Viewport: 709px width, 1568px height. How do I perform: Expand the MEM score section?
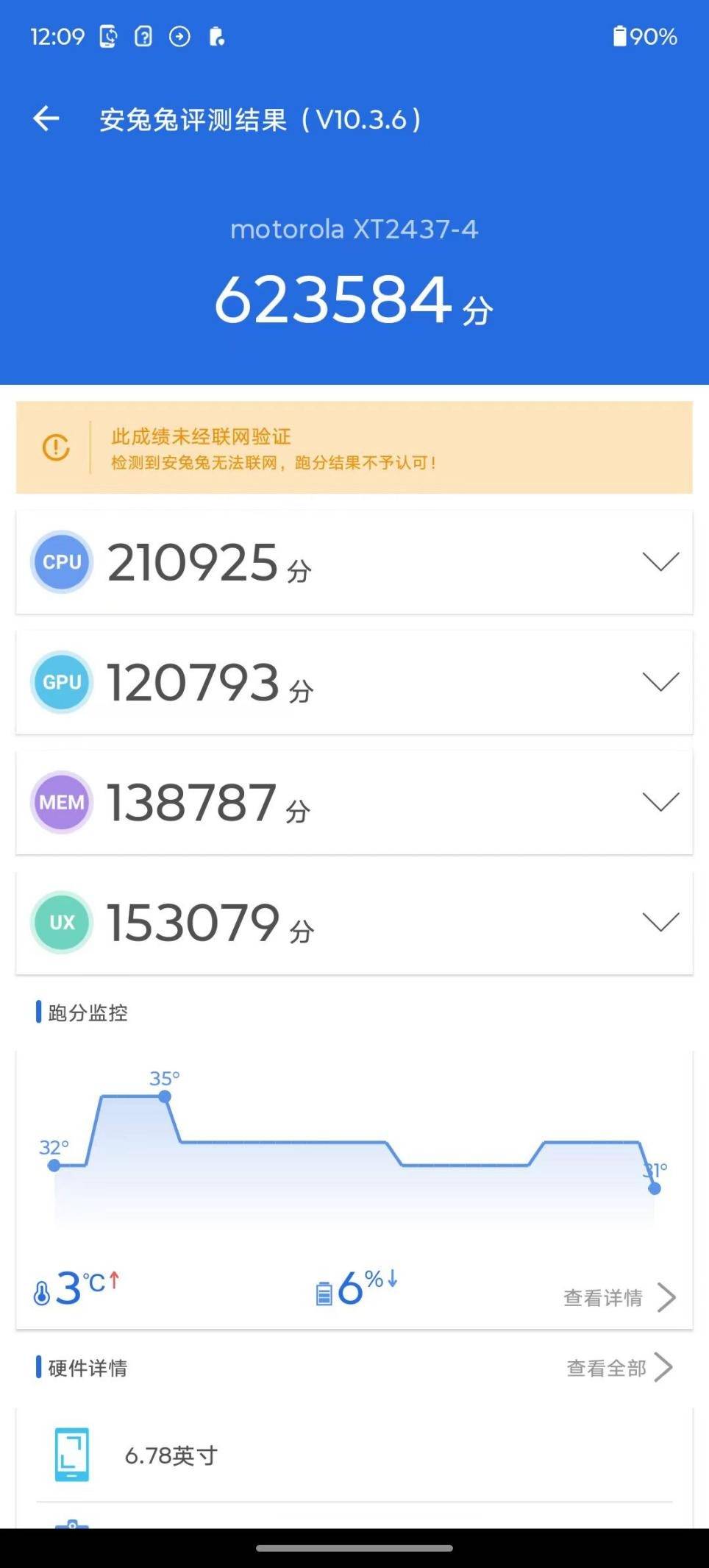(x=660, y=802)
